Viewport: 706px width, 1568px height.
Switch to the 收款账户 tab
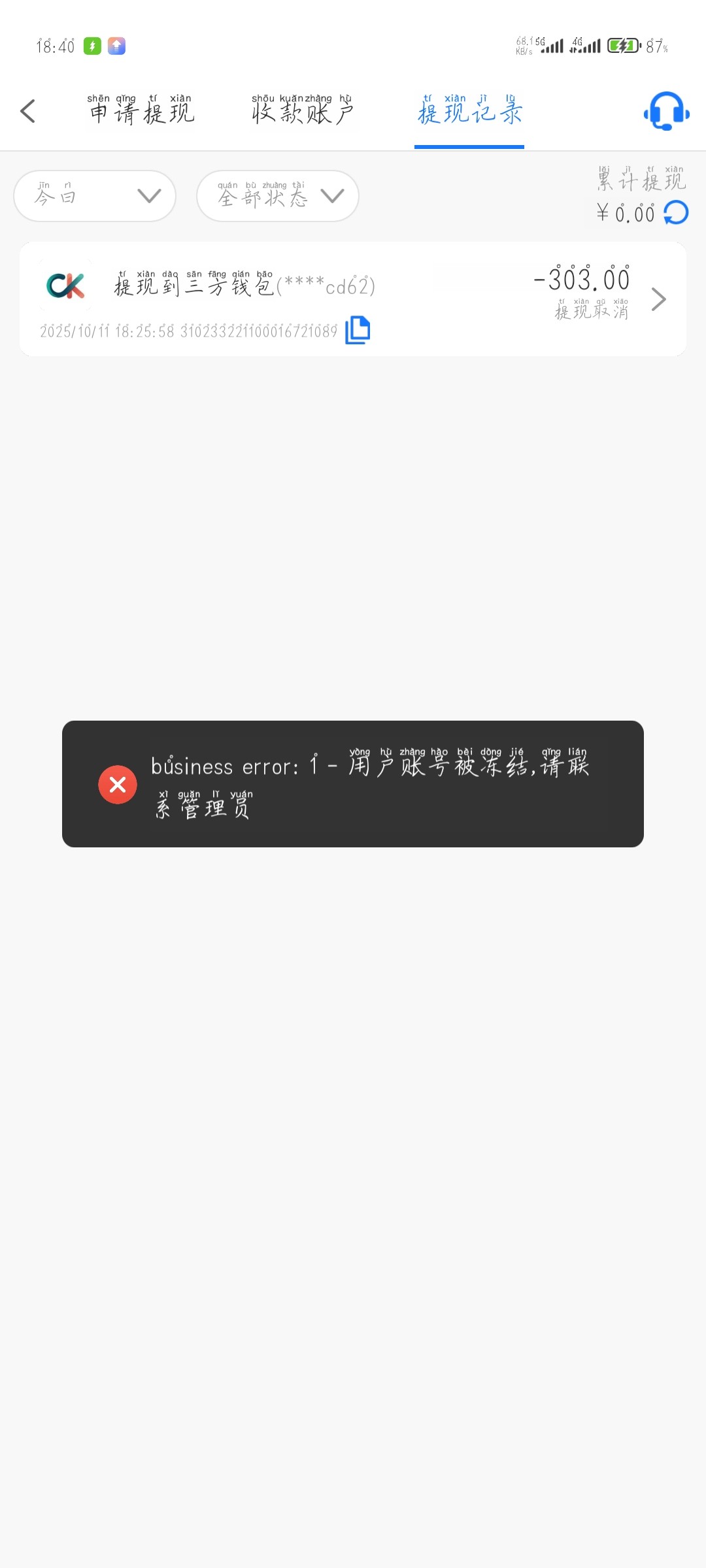pos(302,111)
